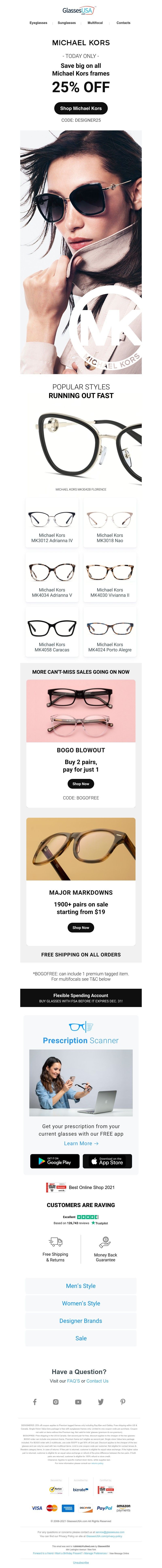162x1568 pixels.
Task: Open the Designer Brands section
Action: point(81,1321)
